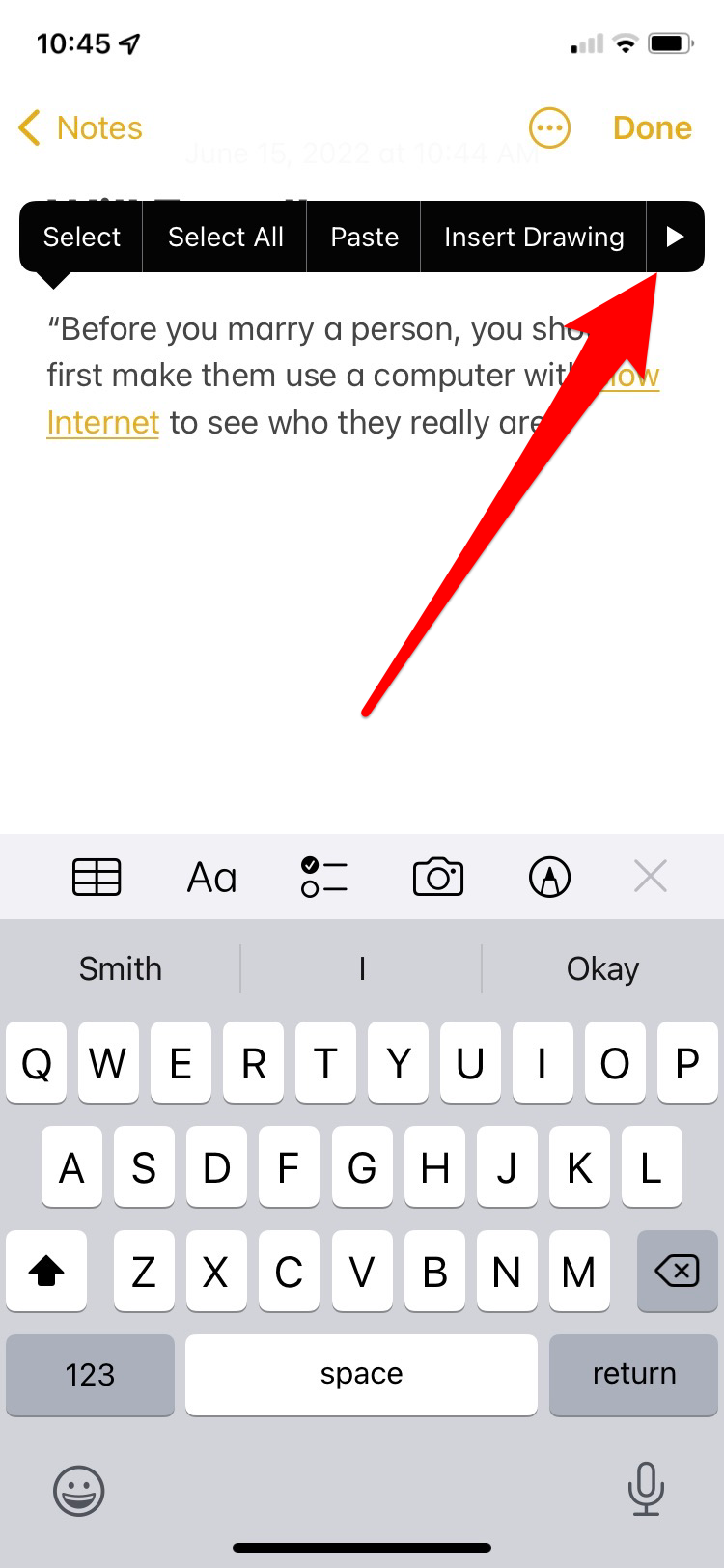Image resolution: width=724 pixels, height=1568 pixels.
Task: Show more context menu options arrow
Action: 675,237
